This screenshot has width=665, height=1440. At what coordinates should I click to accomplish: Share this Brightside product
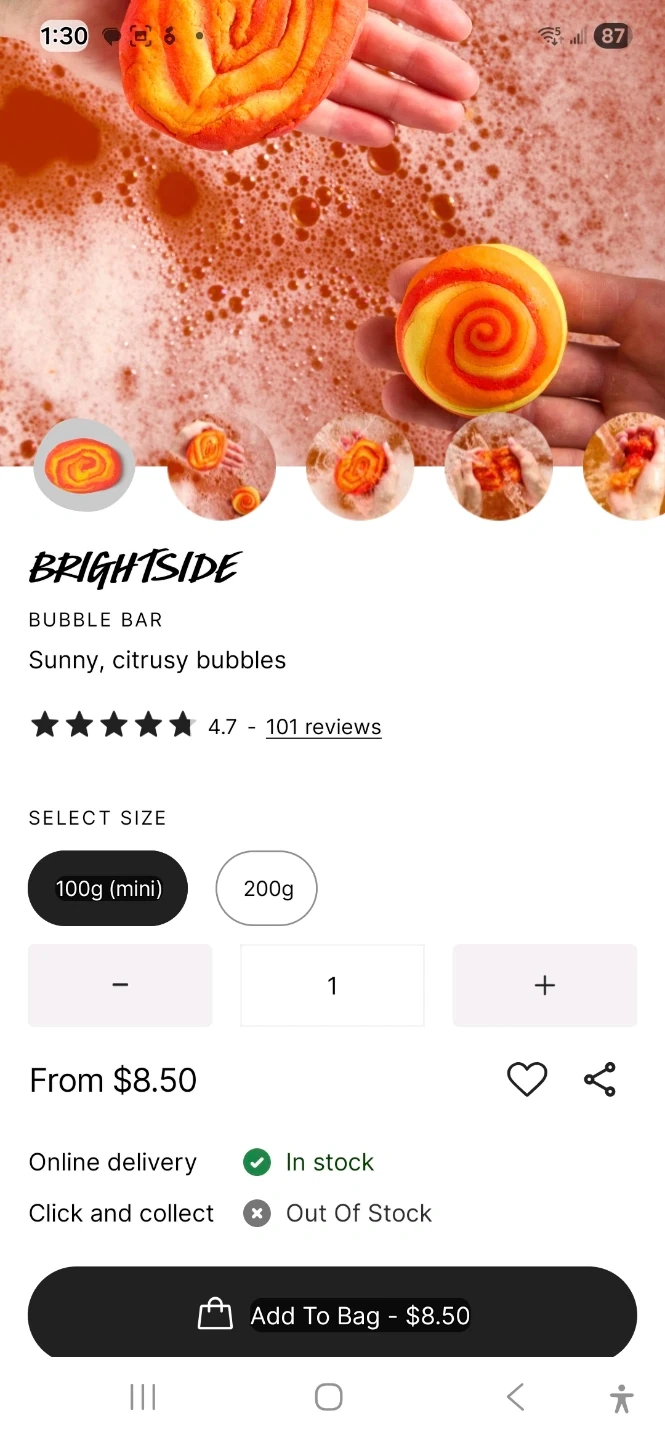[x=600, y=1080]
